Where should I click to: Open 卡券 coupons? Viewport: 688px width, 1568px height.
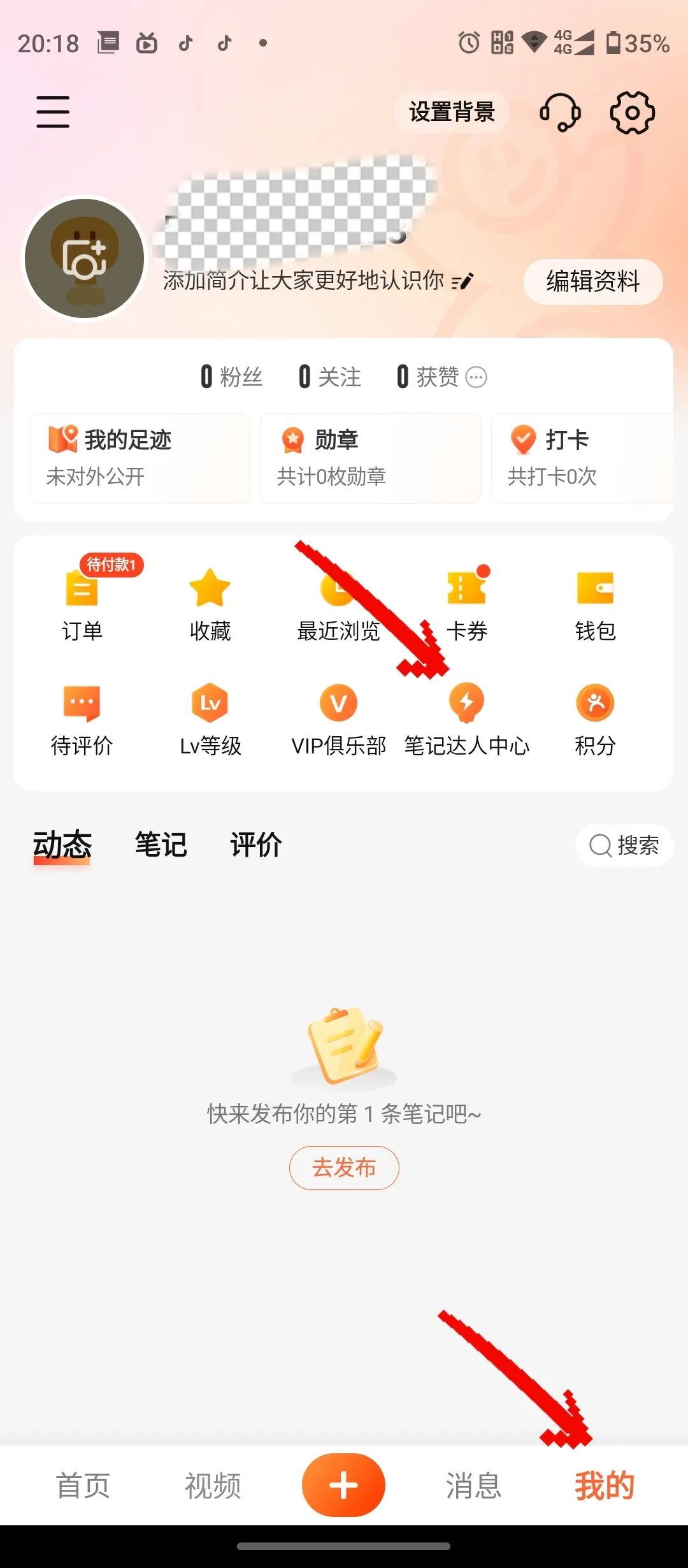[x=467, y=604]
